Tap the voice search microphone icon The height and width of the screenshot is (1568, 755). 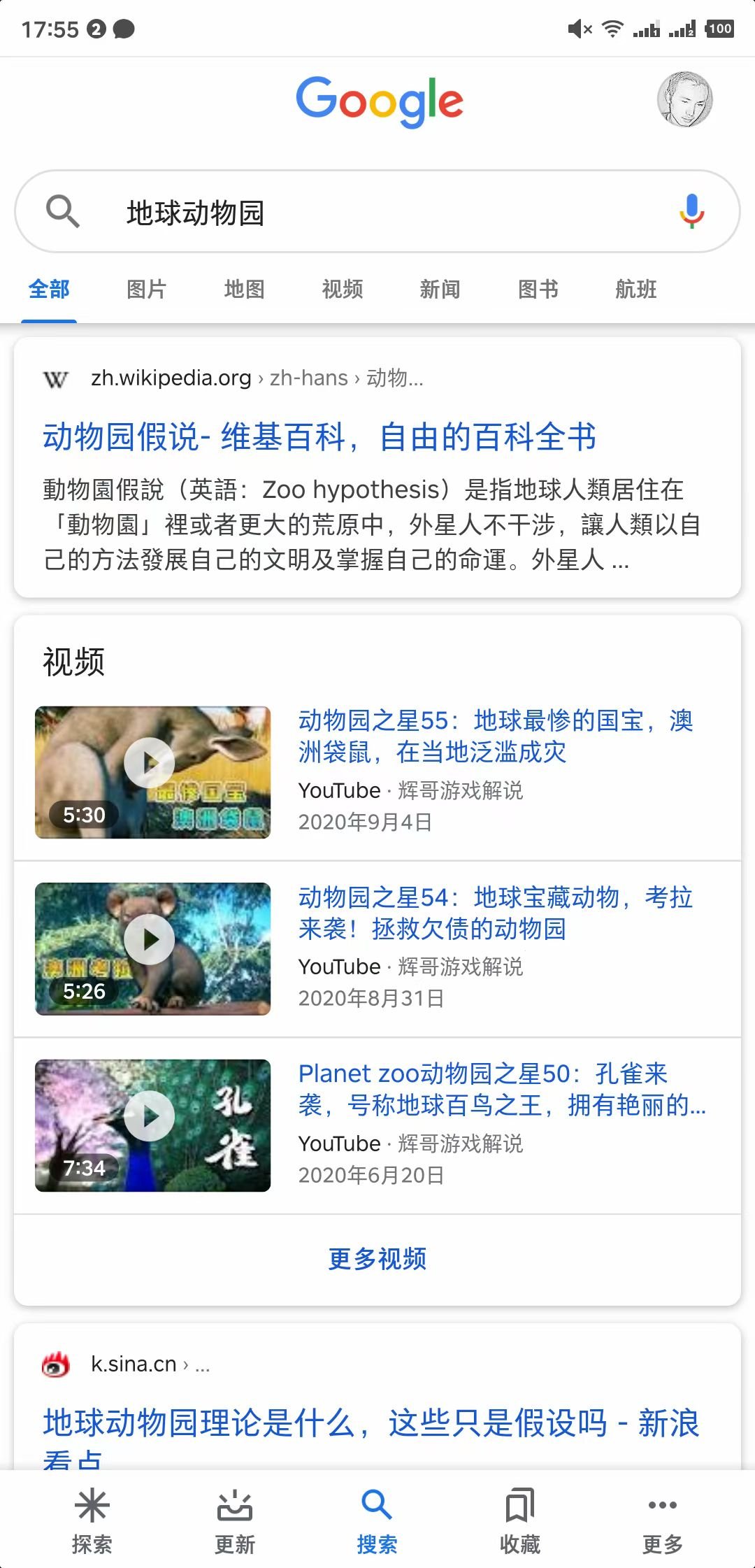coord(691,211)
